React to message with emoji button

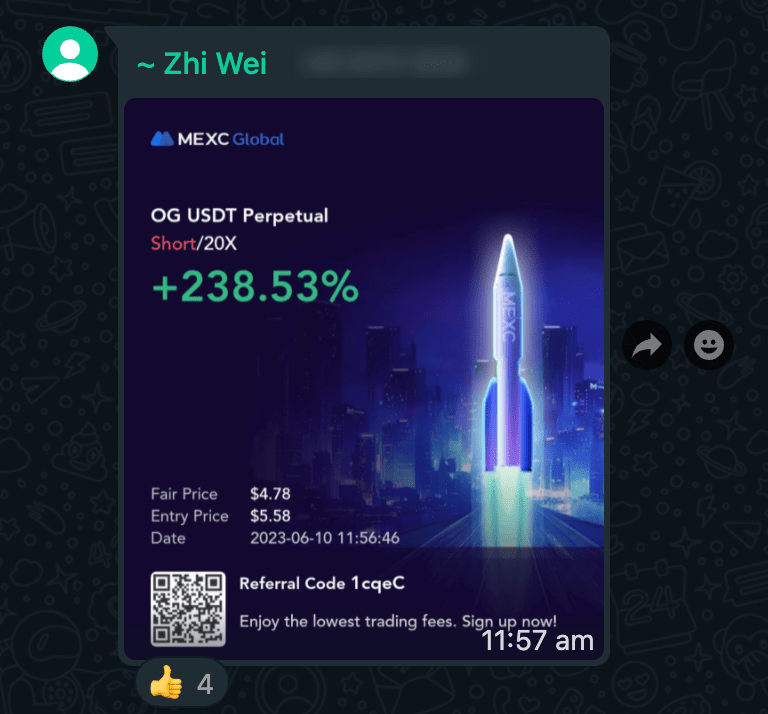point(709,346)
